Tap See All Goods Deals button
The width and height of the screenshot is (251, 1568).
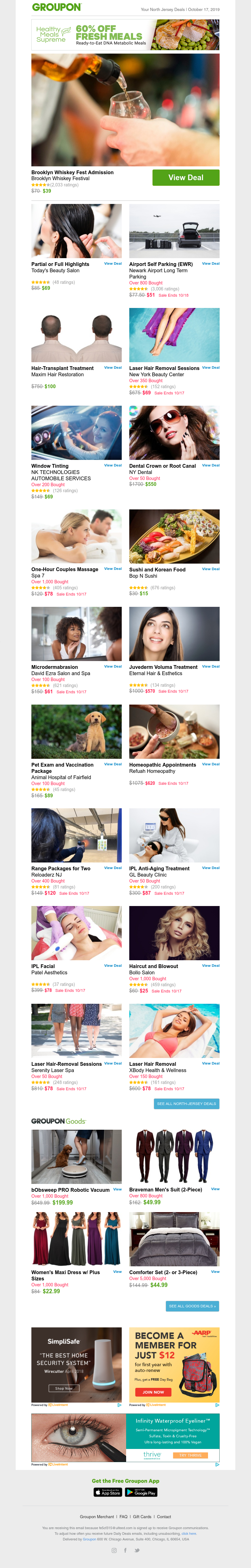193,1306
